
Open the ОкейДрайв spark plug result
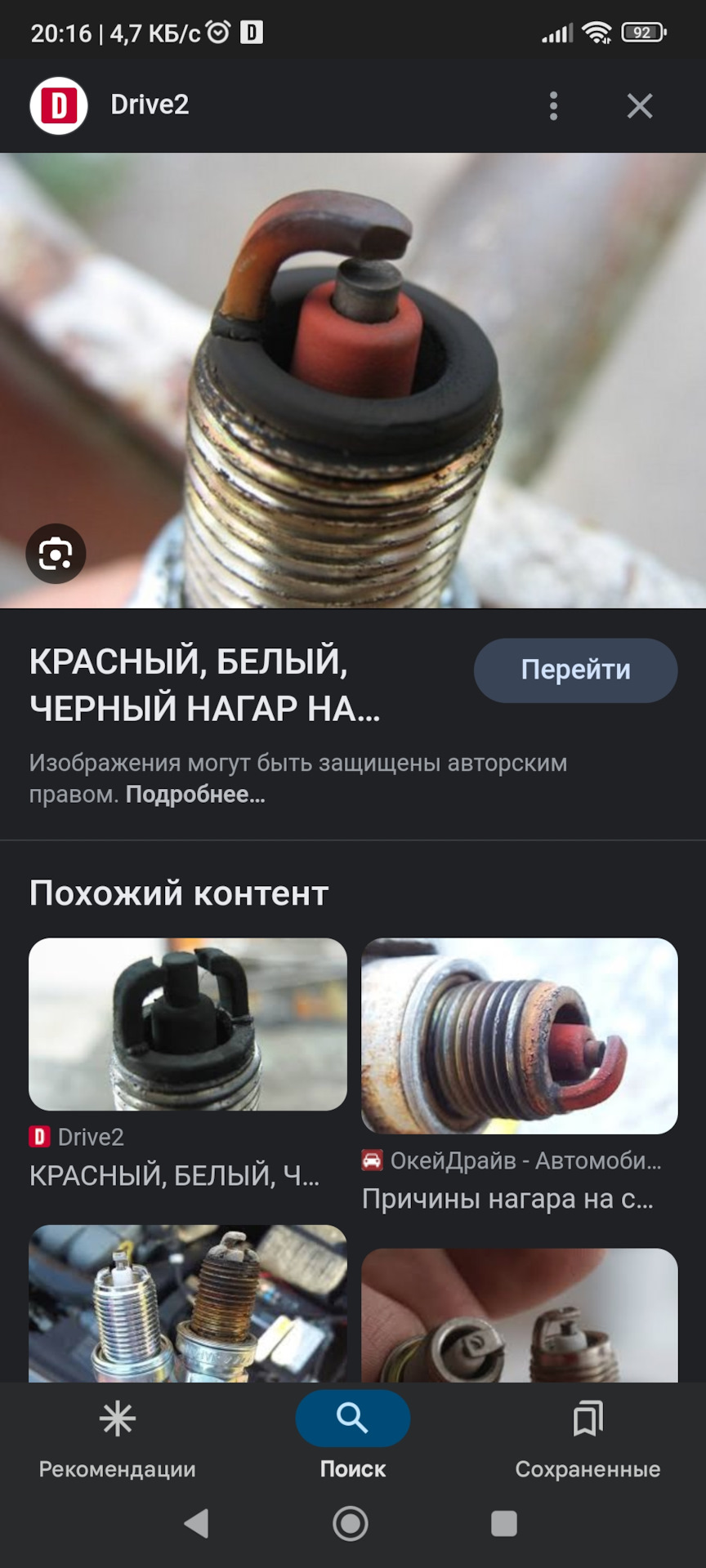coord(520,1036)
